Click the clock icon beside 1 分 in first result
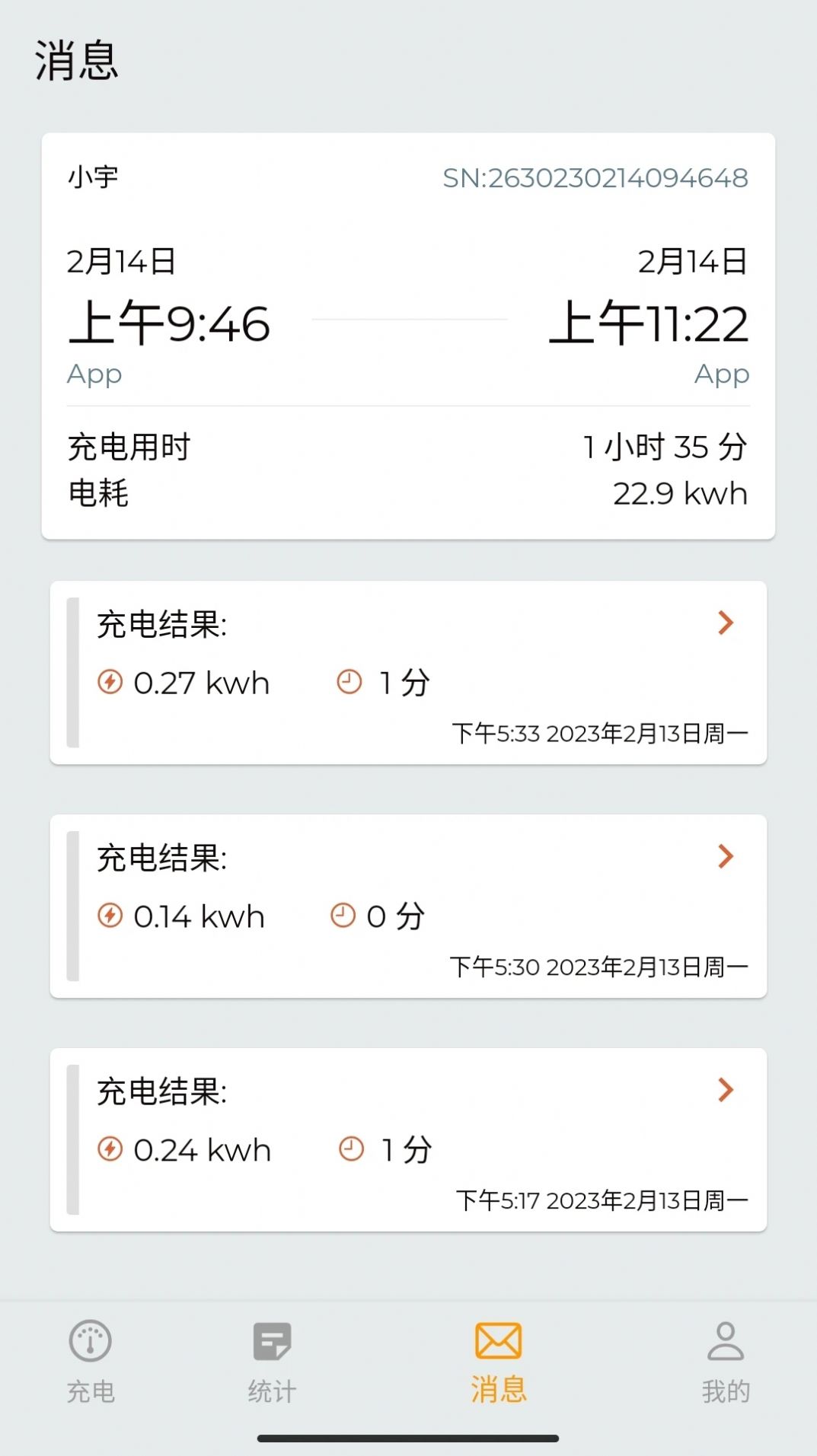 pyautogui.click(x=349, y=683)
